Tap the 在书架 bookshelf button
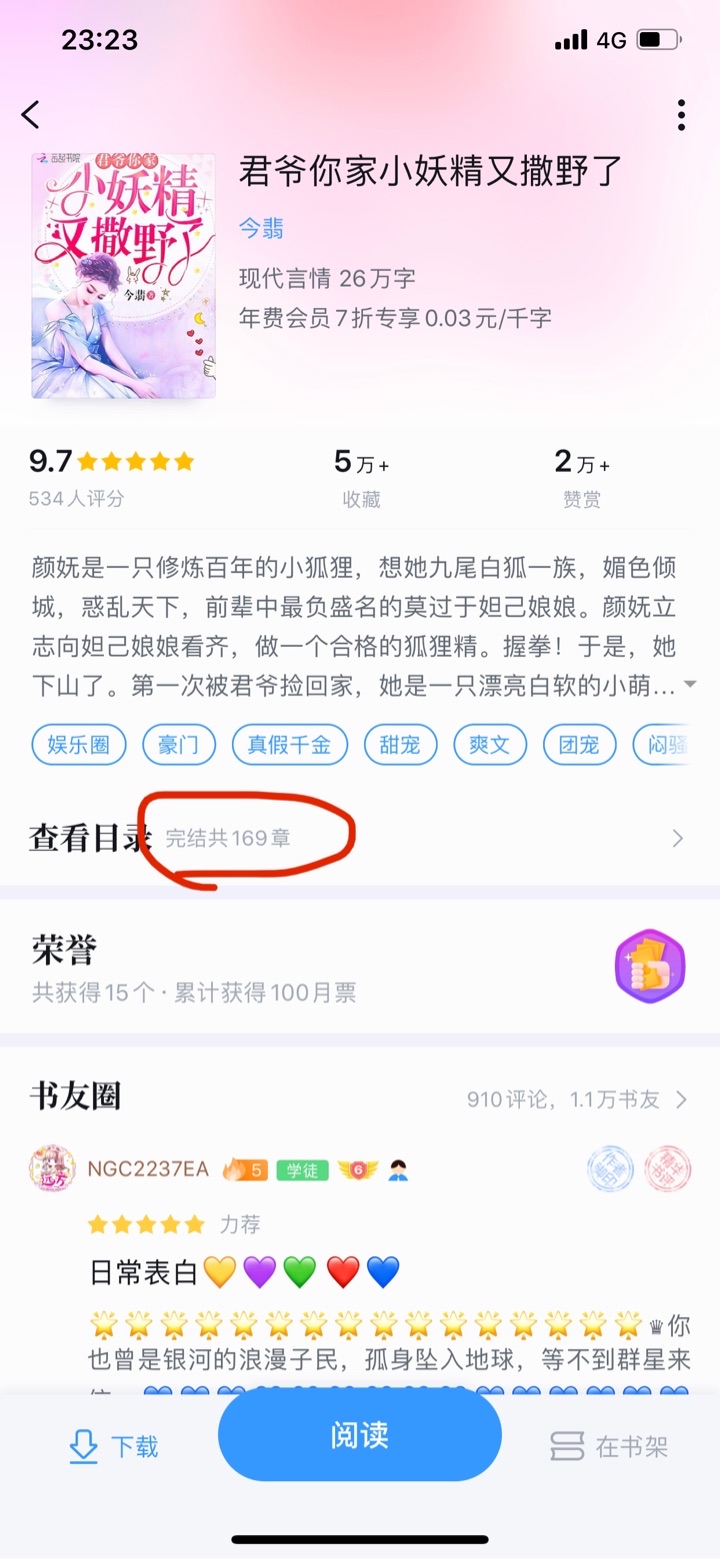The height and width of the screenshot is (1559, 720). click(x=609, y=1446)
